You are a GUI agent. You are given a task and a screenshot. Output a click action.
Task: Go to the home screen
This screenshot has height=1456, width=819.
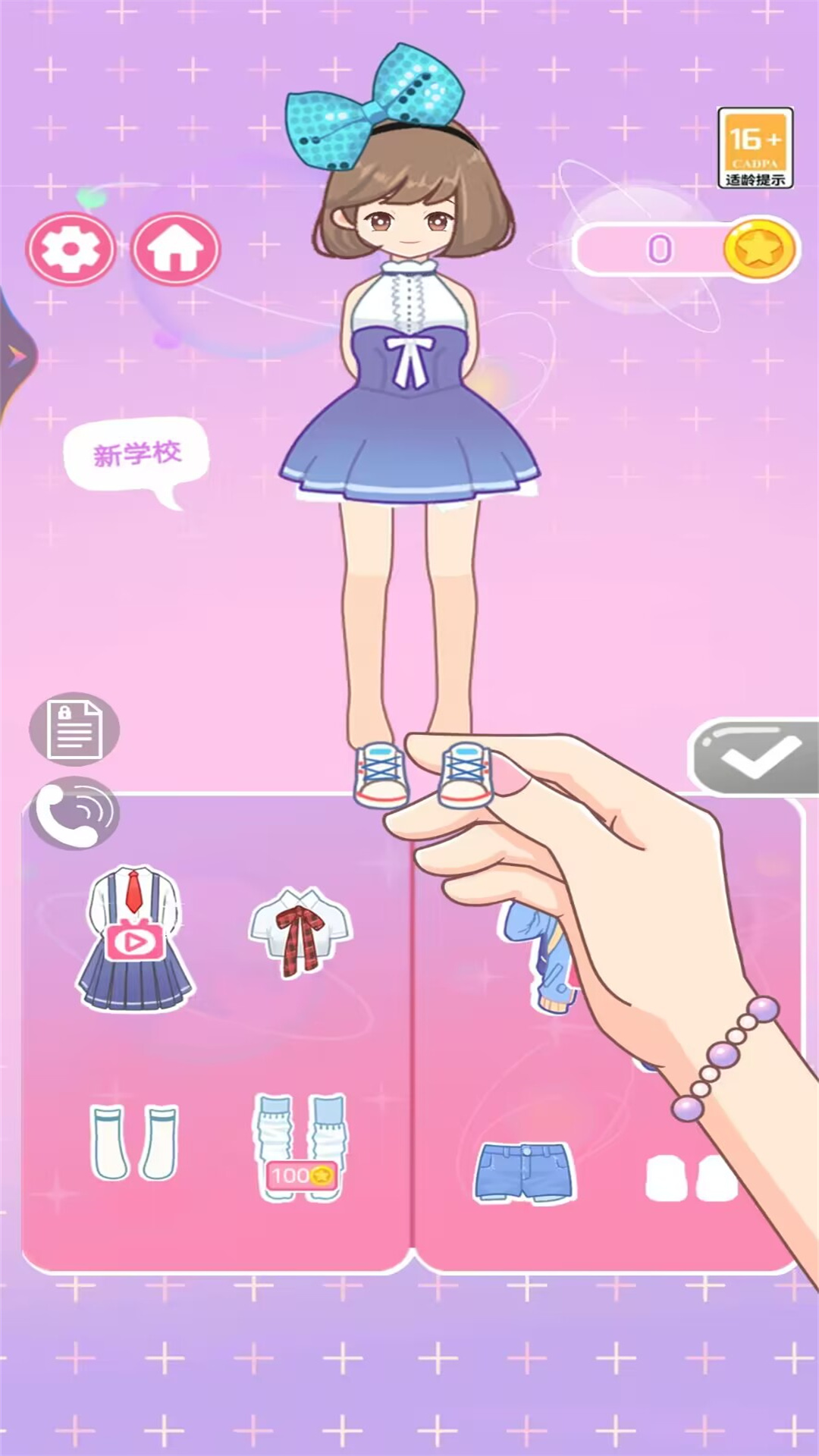tap(176, 249)
